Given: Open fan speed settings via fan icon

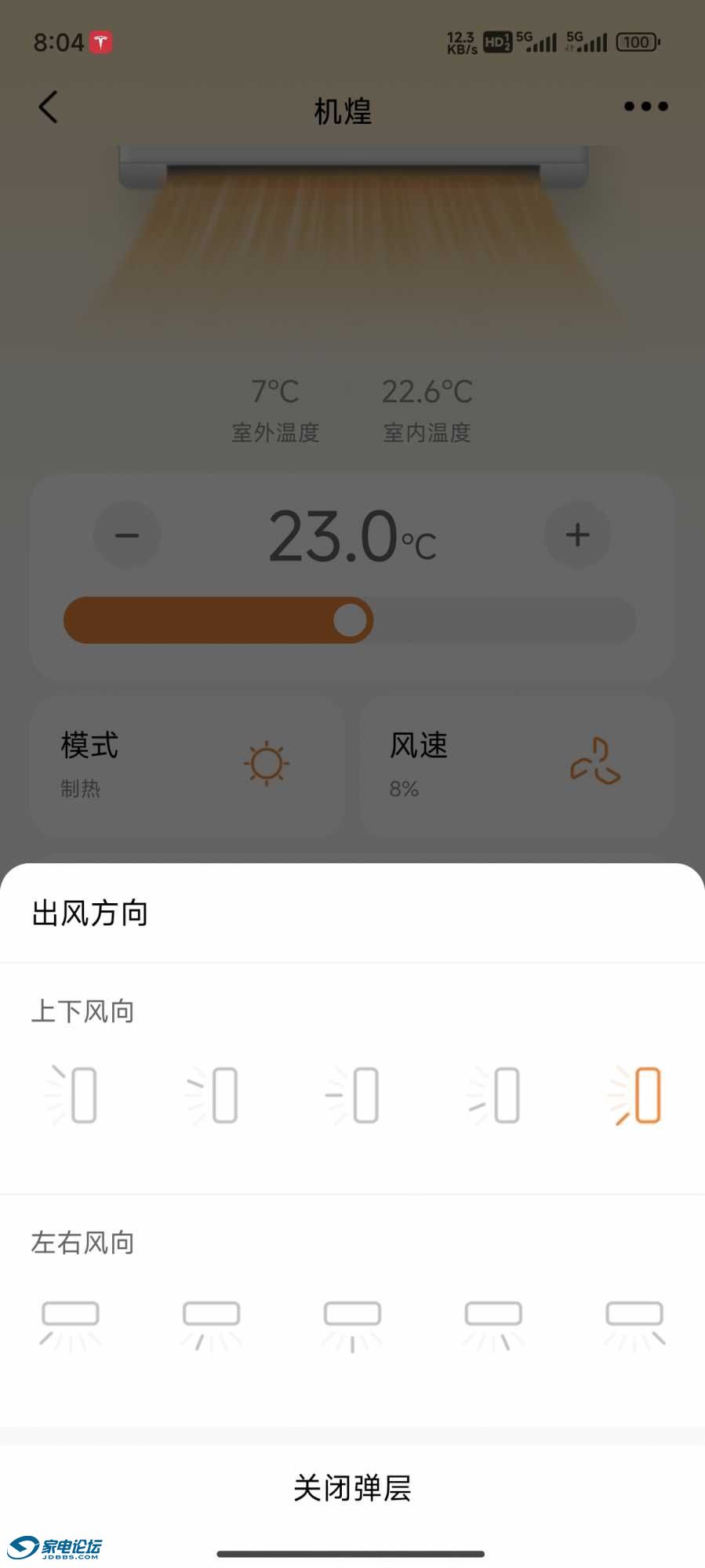Looking at the screenshot, I should click(598, 763).
